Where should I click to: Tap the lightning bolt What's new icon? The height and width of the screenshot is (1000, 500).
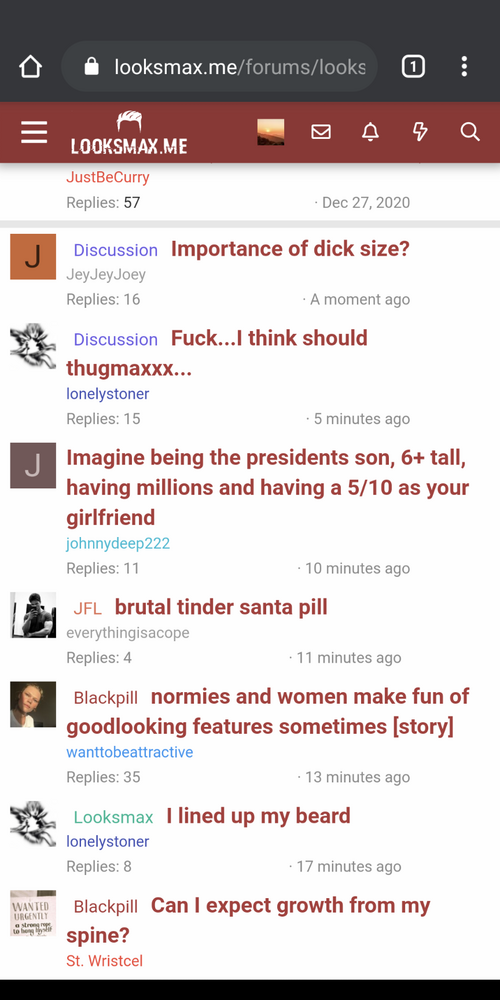420,132
